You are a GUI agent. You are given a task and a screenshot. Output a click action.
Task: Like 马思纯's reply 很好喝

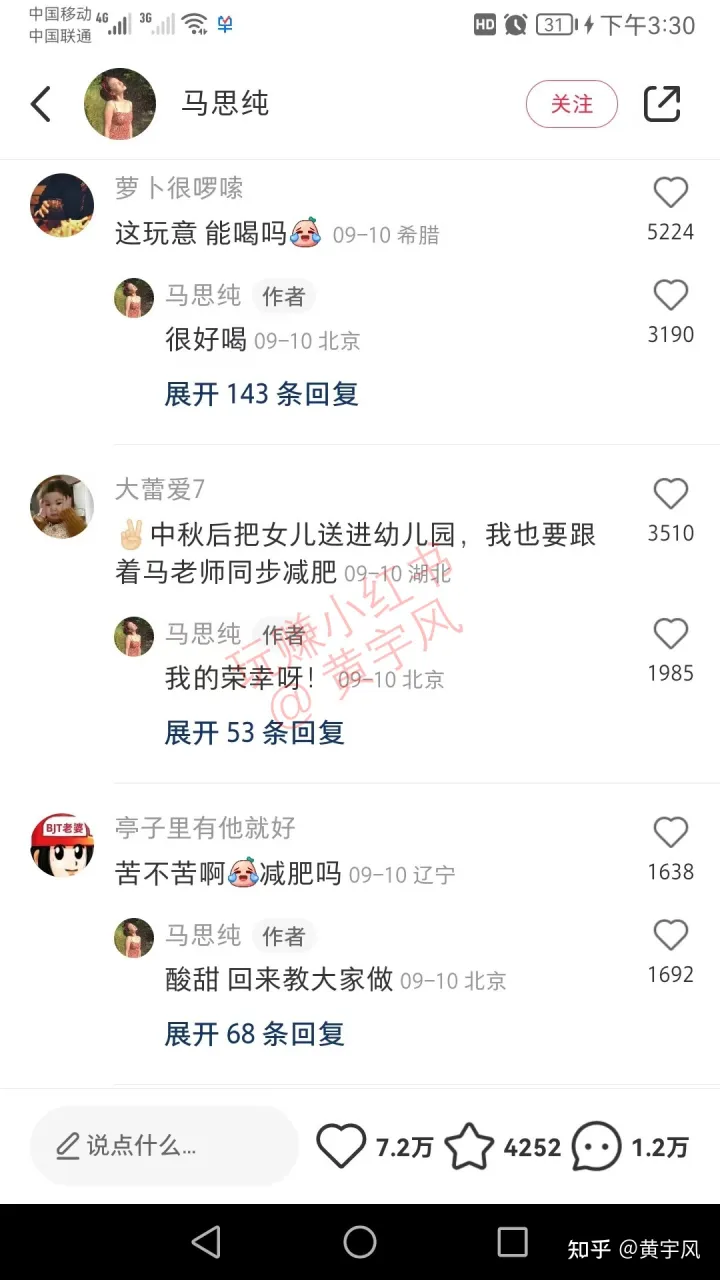[x=670, y=295]
